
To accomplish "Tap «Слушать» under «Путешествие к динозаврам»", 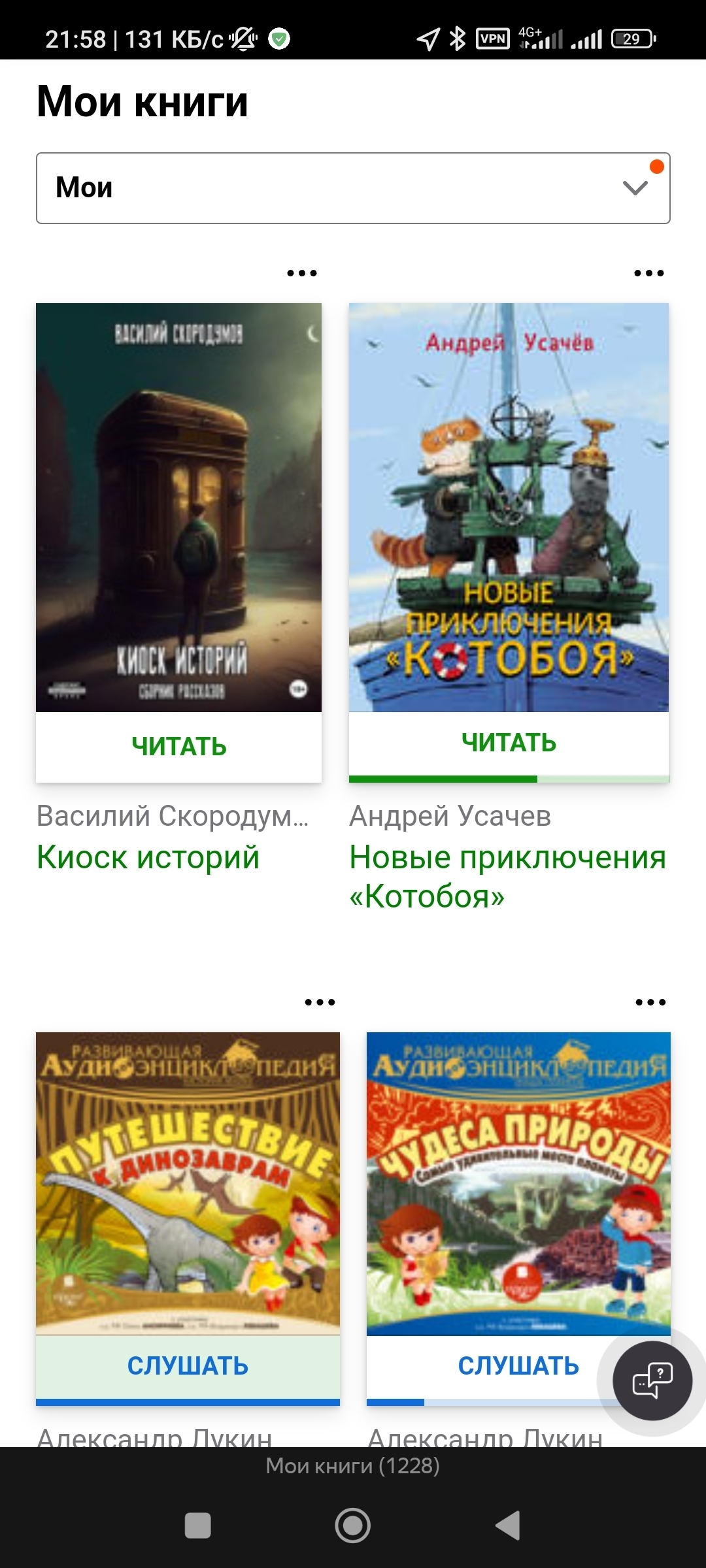I will click(188, 1366).
